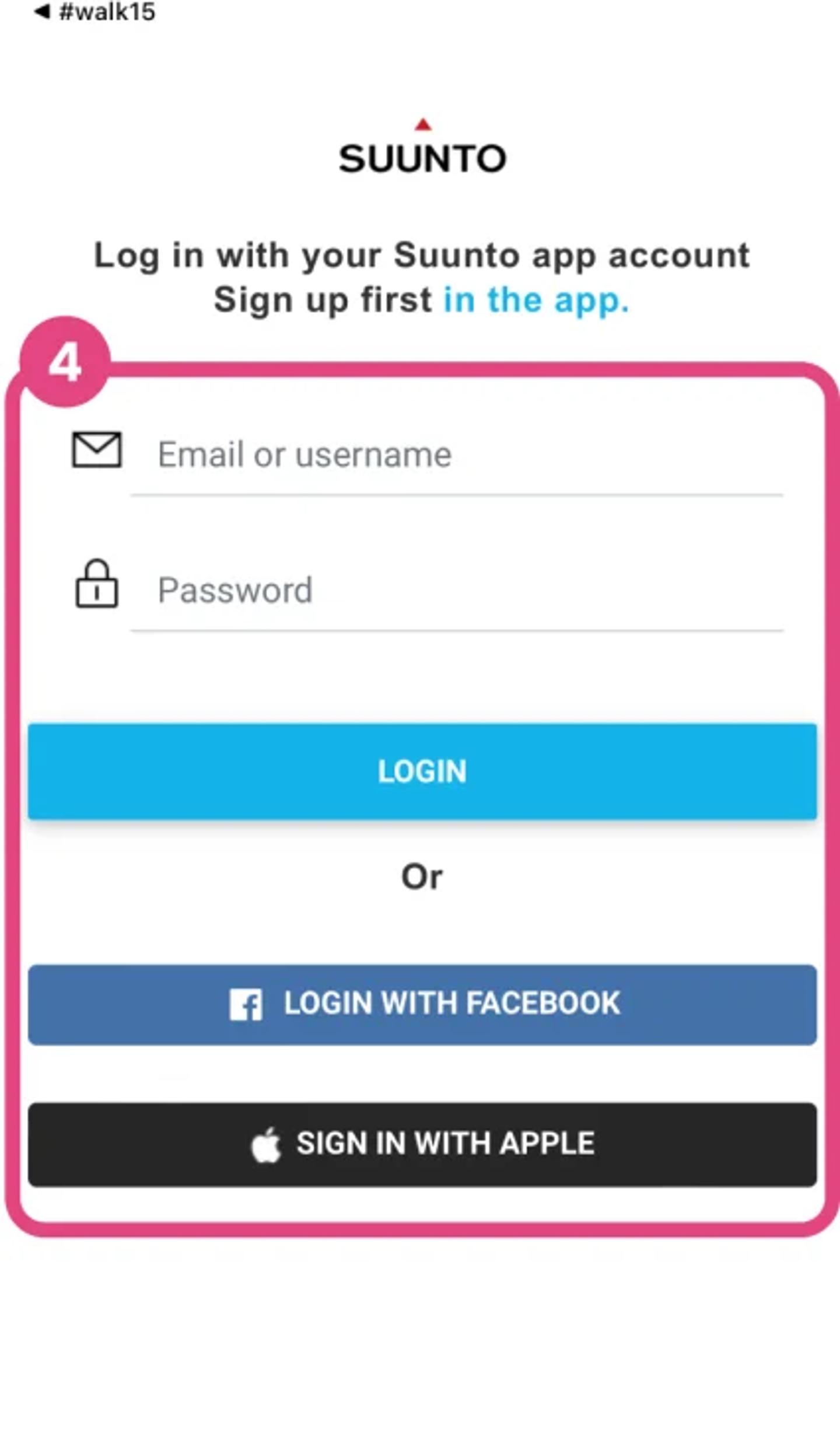Tap the blue LOGIN button

tap(422, 771)
